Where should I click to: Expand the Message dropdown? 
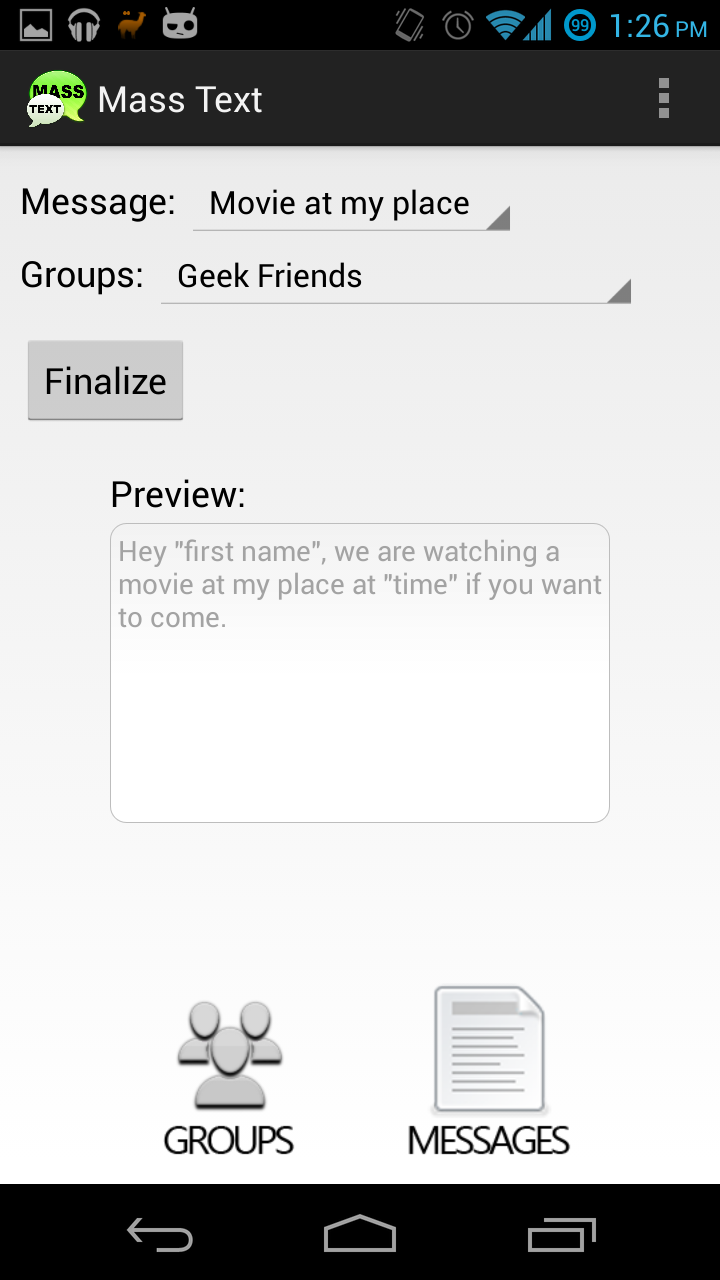point(351,204)
